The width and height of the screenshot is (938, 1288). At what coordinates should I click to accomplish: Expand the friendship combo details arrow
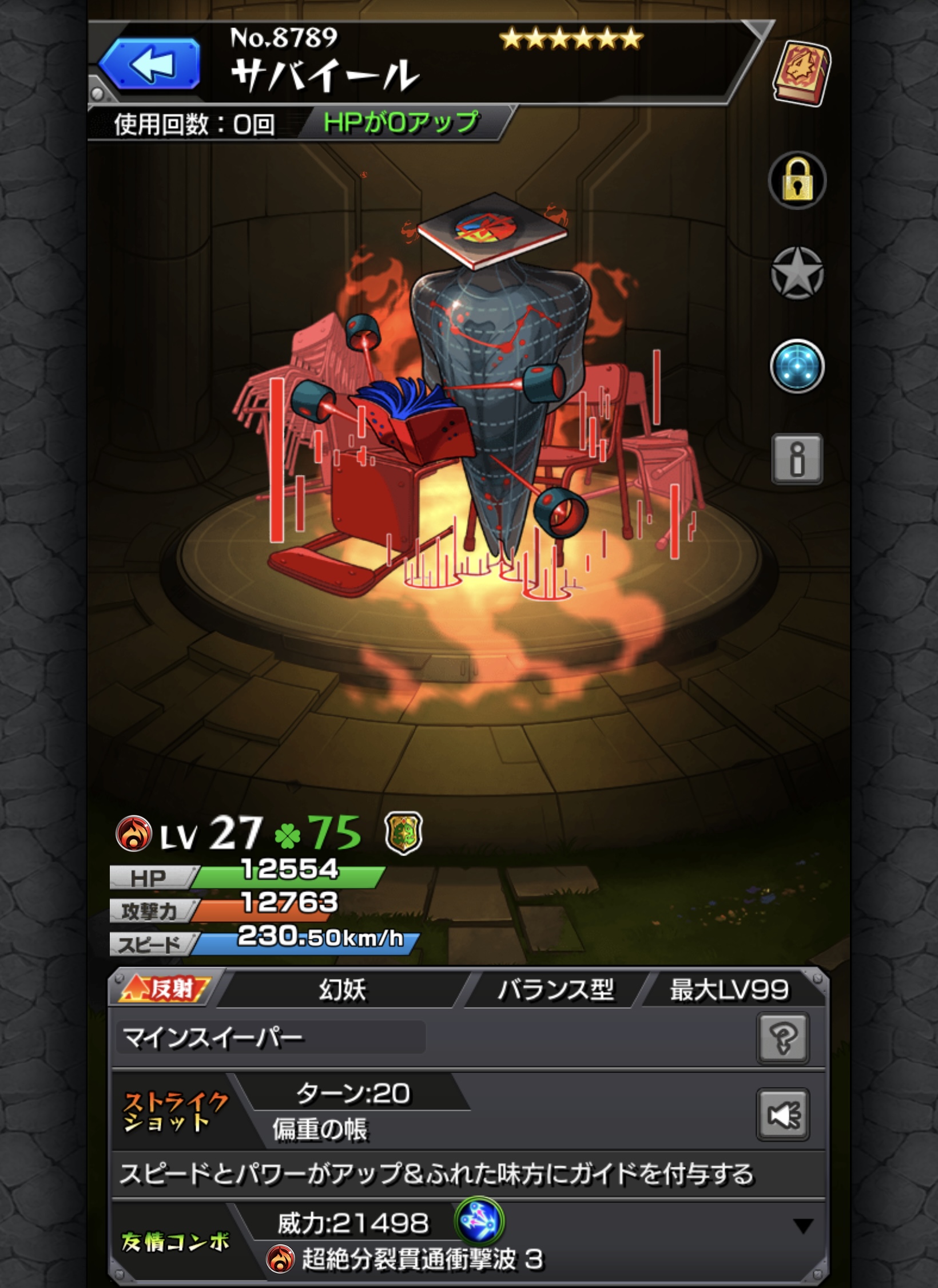[802, 1225]
